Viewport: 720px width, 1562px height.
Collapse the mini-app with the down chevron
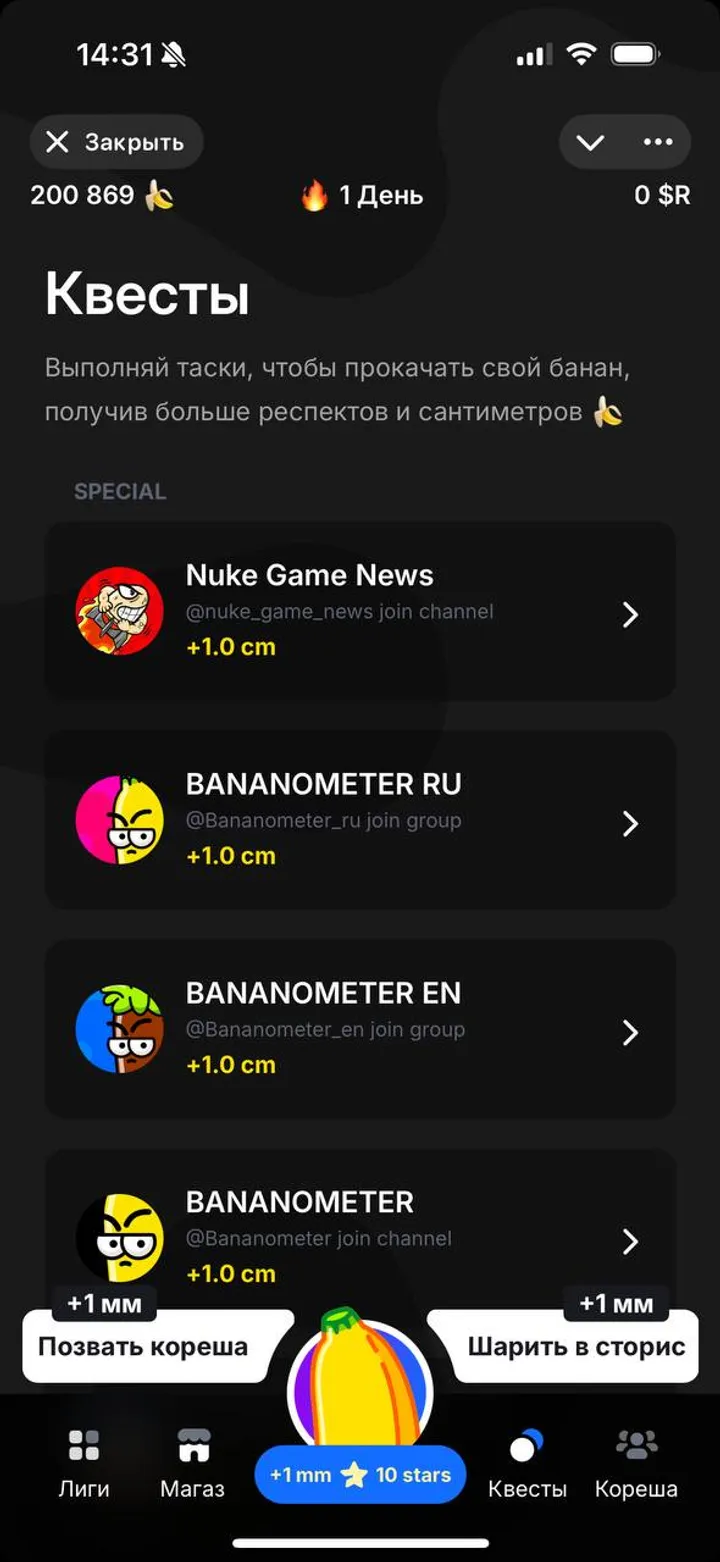point(591,142)
